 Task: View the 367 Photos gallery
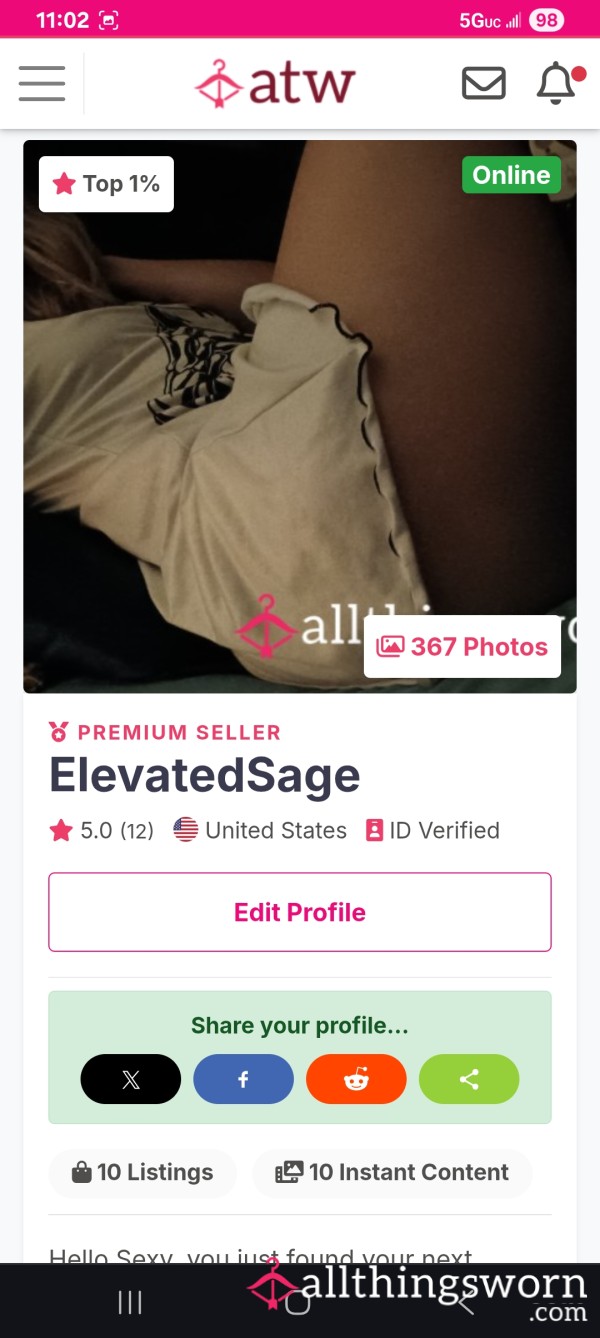point(462,647)
